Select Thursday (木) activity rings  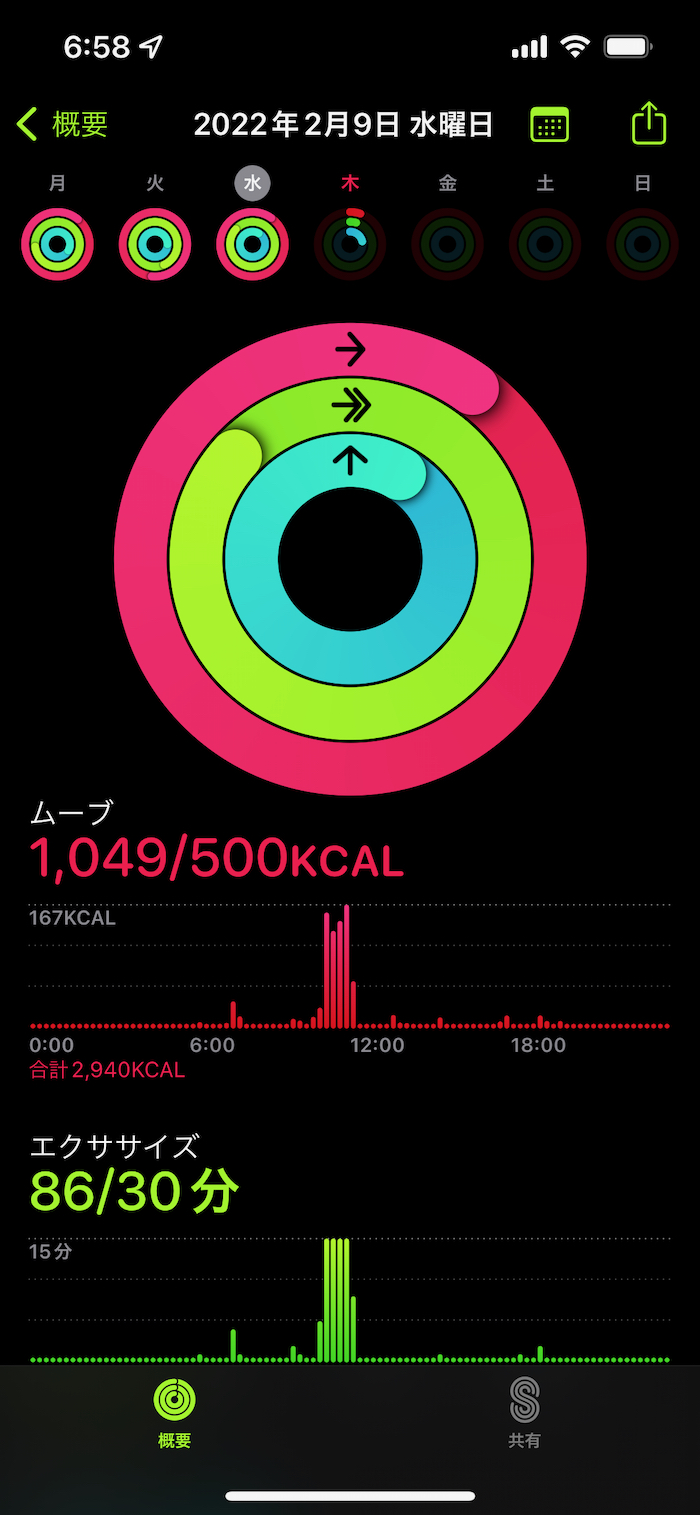(x=349, y=244)
